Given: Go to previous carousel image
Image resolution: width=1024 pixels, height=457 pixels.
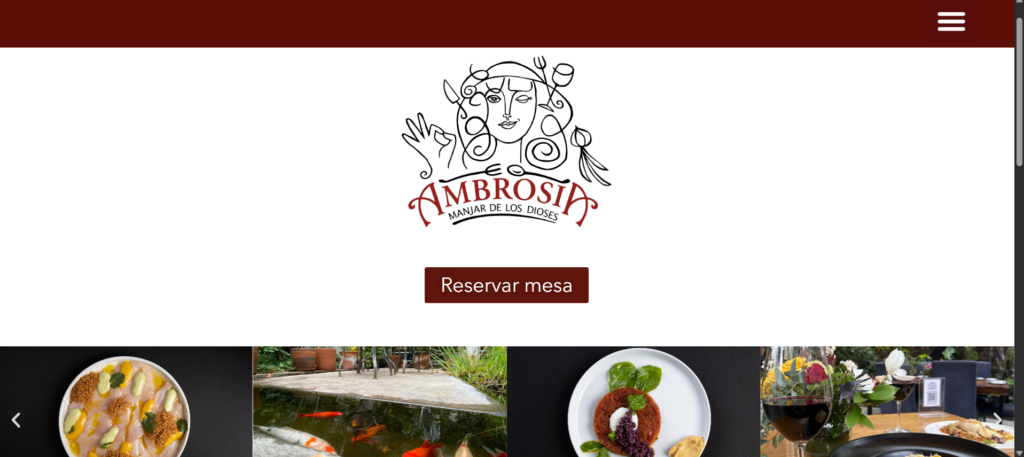Looking at the screenshot, I should [x=16, y=420].
